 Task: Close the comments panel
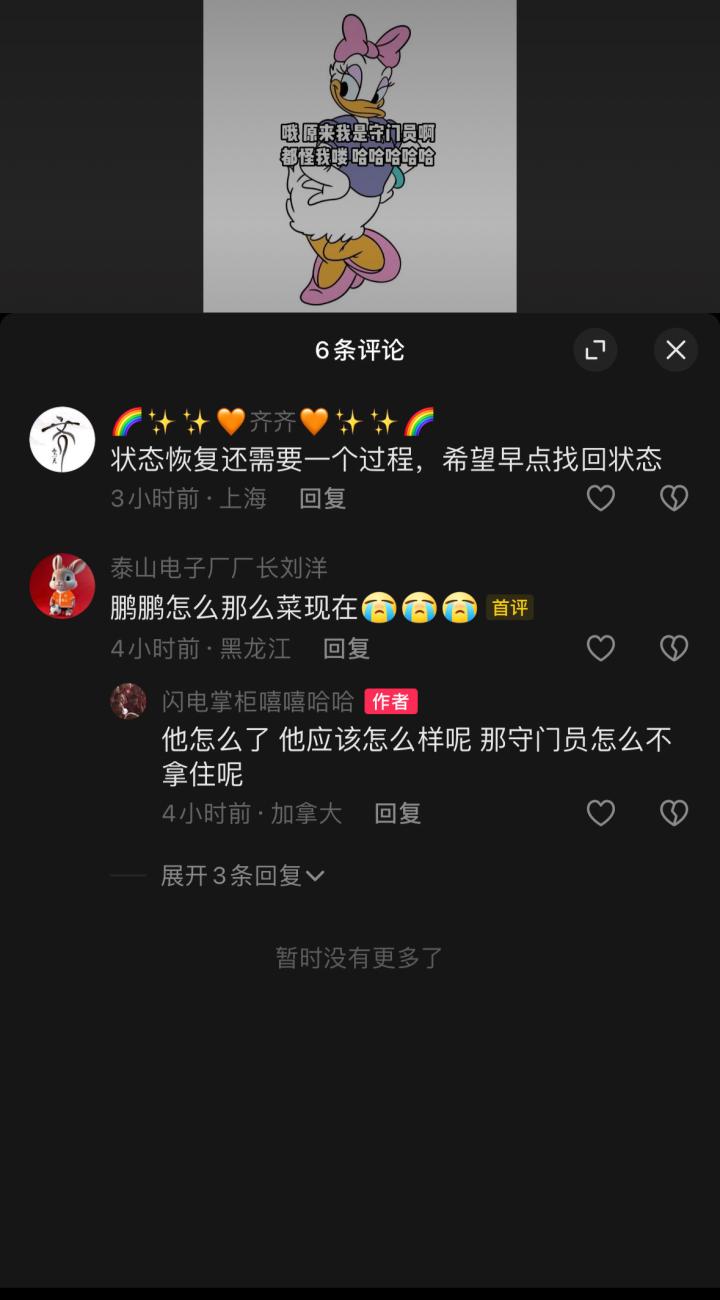(676, 350)
